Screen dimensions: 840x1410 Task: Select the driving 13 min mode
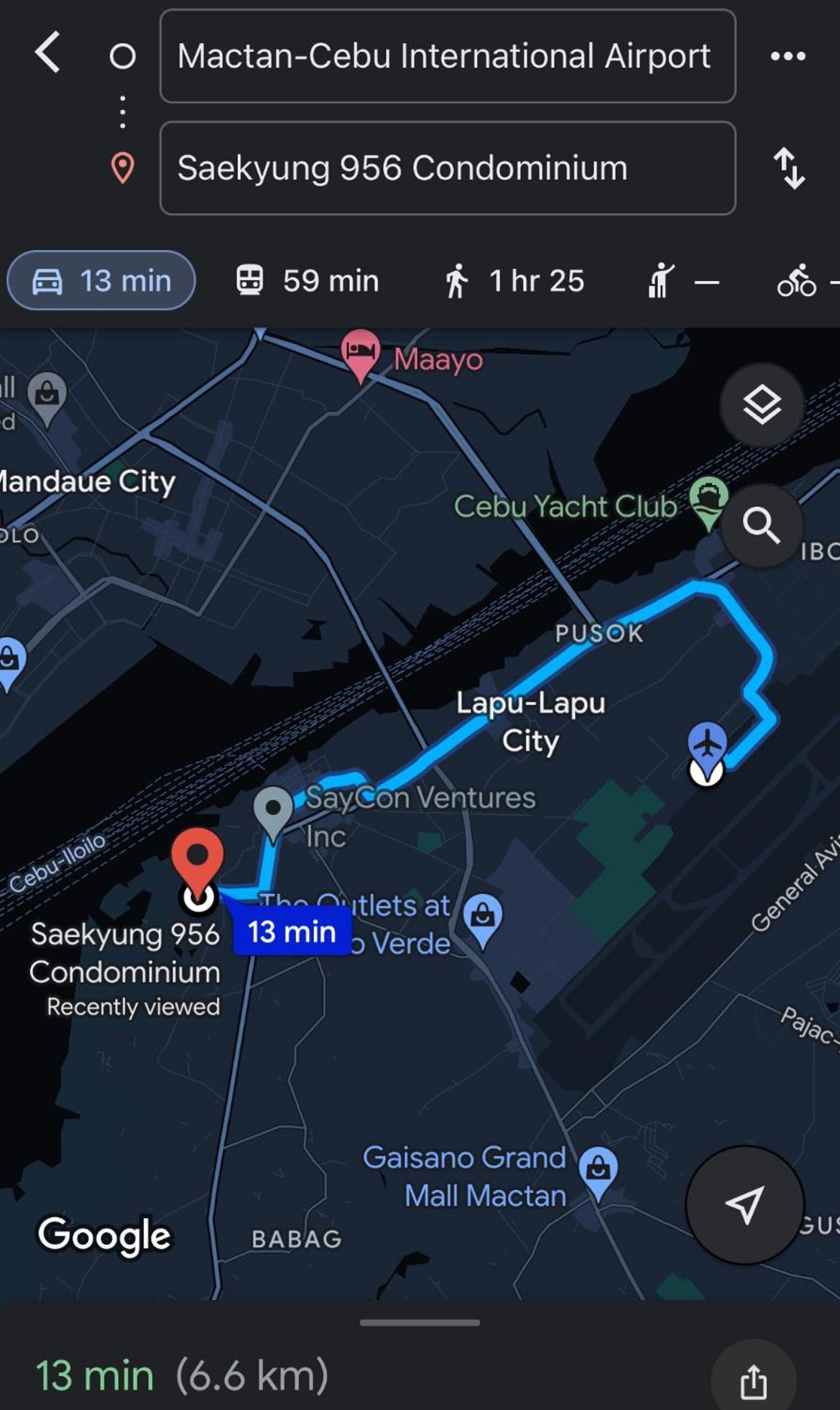coord(101,281)
